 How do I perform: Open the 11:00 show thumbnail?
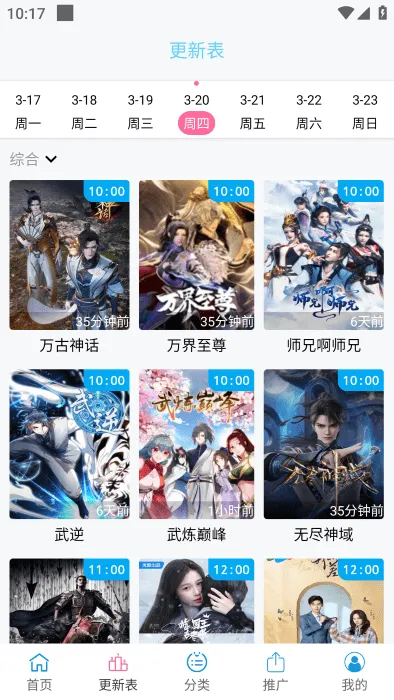tap(69, 601)
